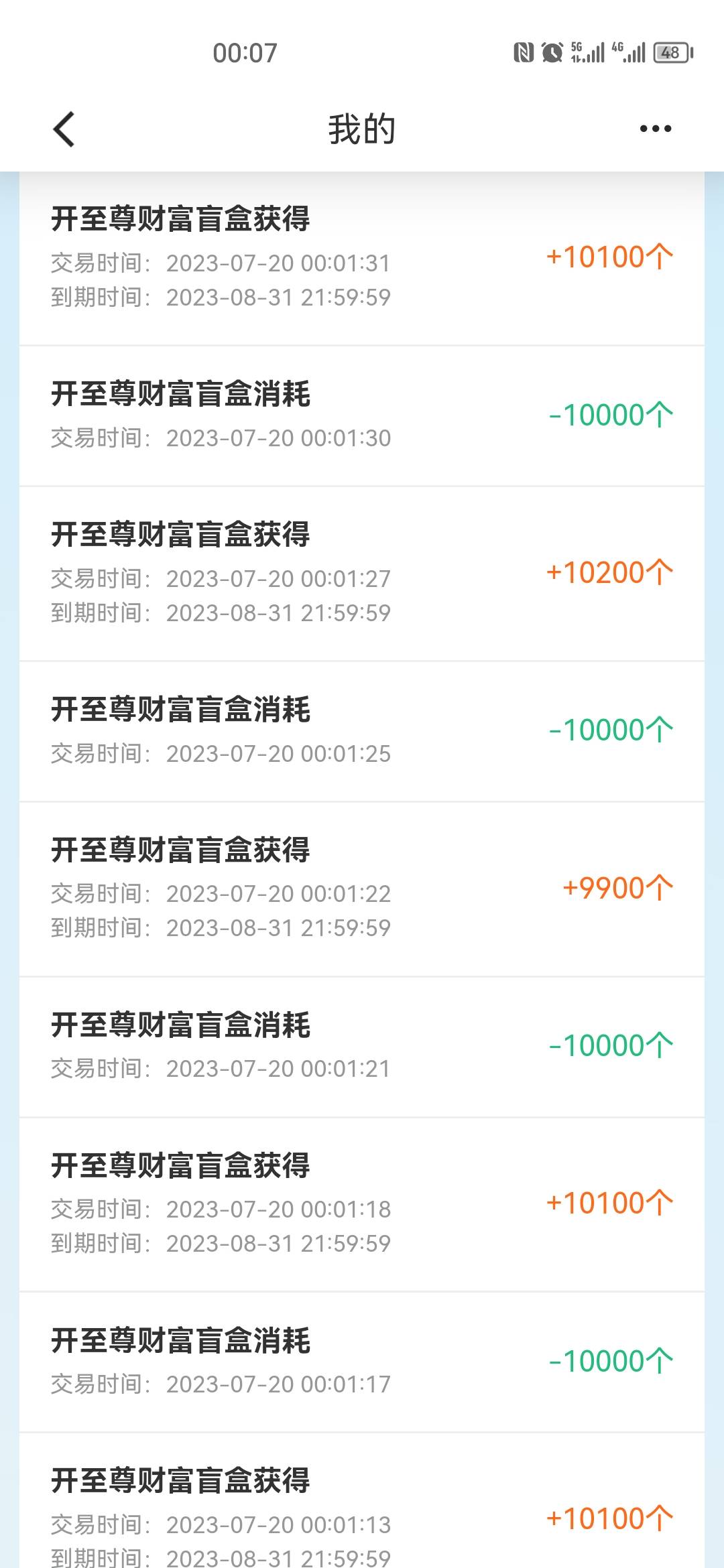The image size is (724, 1568).
Task: Go back using the top-left arrow
Action: 64,129
